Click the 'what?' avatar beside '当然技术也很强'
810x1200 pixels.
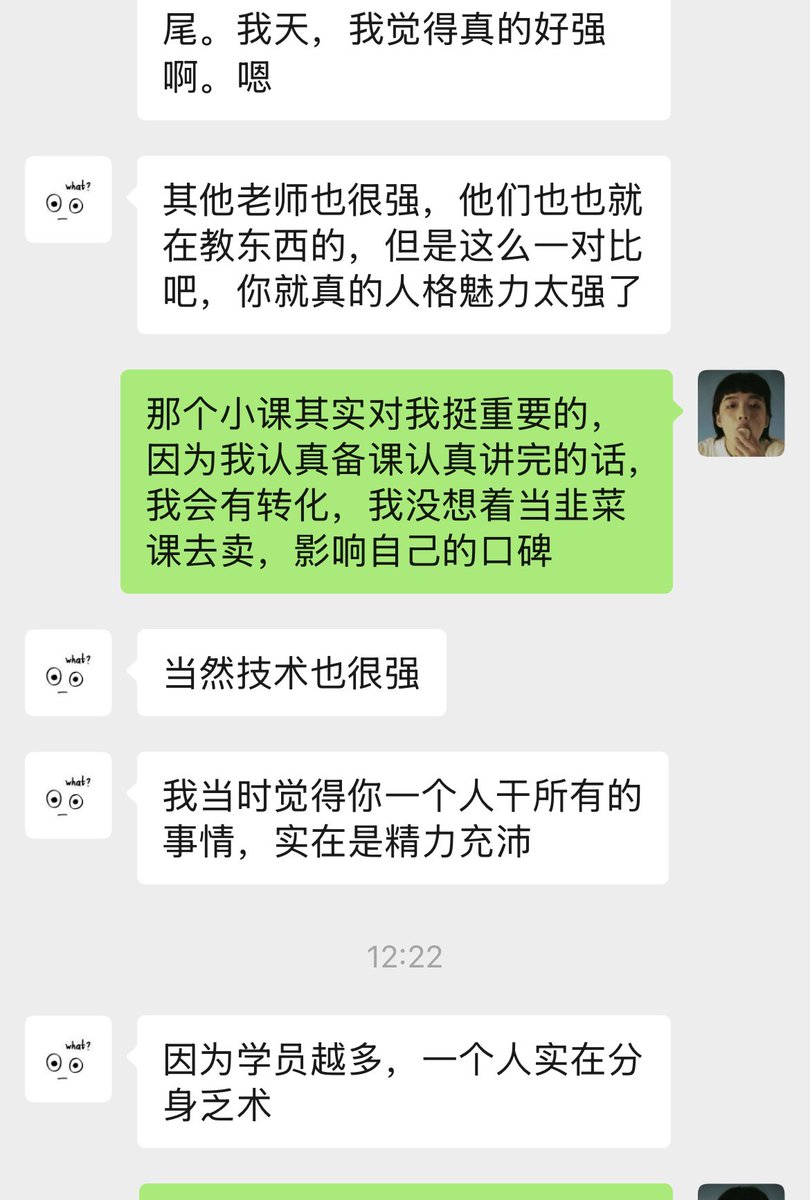pos(68,673)
